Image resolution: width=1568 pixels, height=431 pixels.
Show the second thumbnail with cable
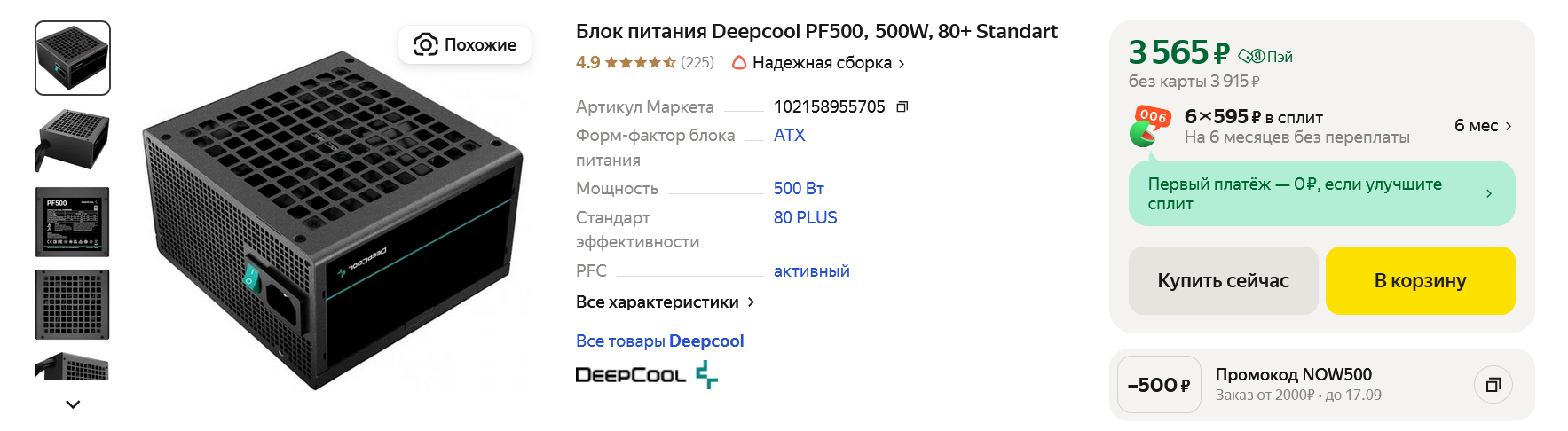73,140
